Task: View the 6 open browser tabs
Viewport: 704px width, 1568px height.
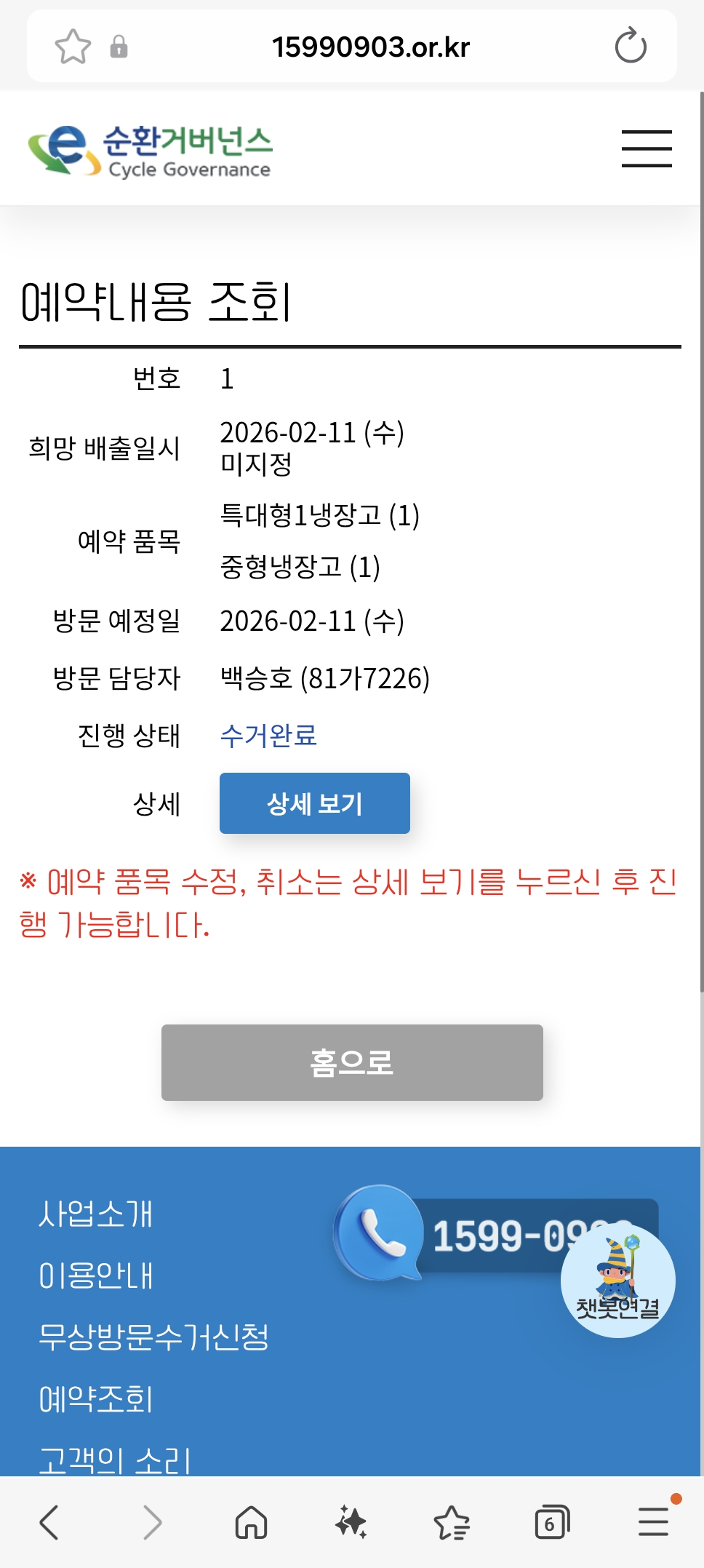Action: (551, 1521)
